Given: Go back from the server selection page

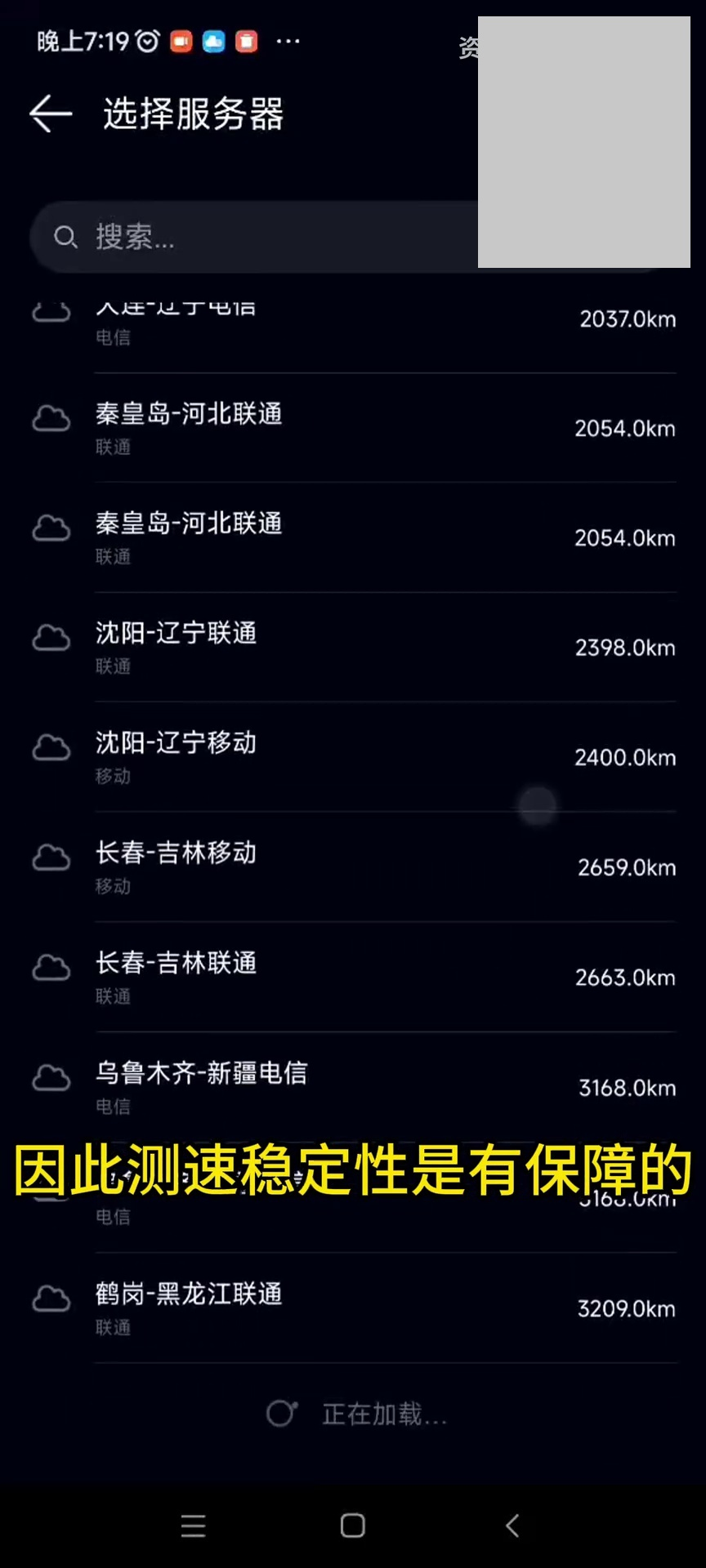Looking at the screenshot, I should coord(51,114).
